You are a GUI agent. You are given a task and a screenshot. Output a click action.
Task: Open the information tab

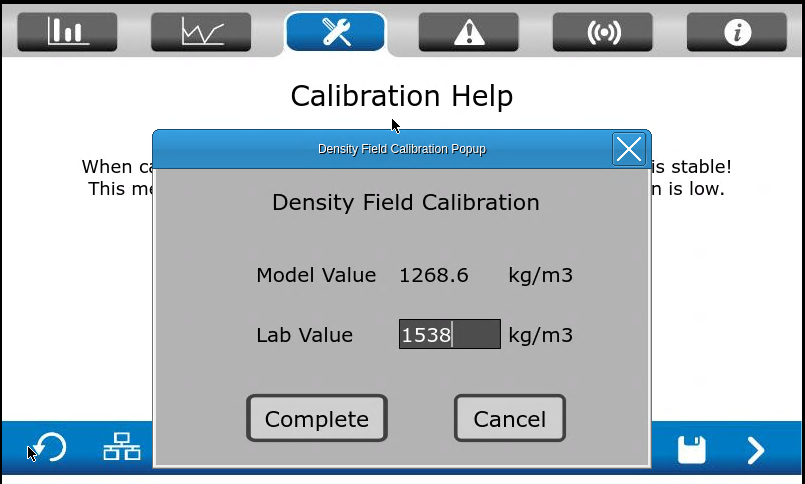pyautogui.click(x=737, y=32)
